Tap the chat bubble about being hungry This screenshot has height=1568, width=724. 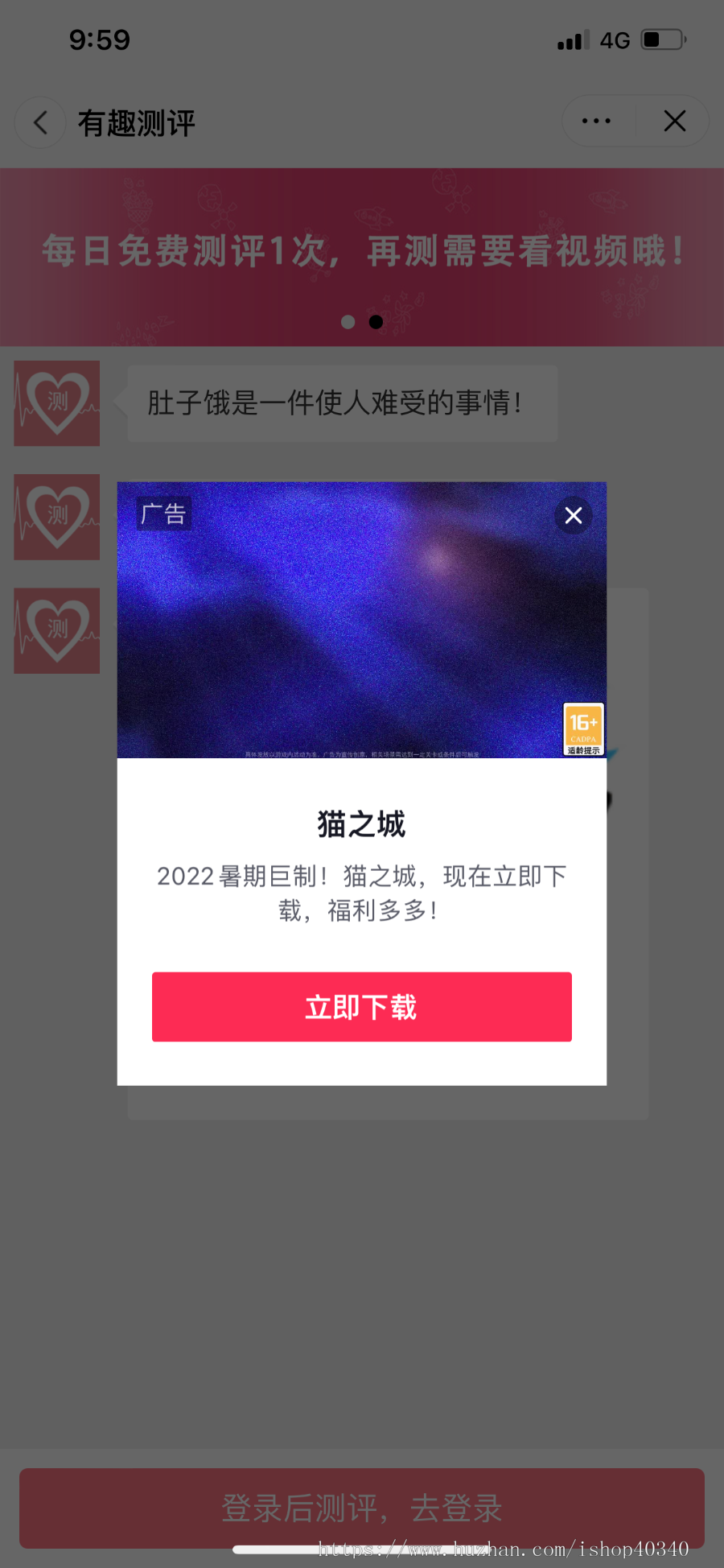[342, 402]
